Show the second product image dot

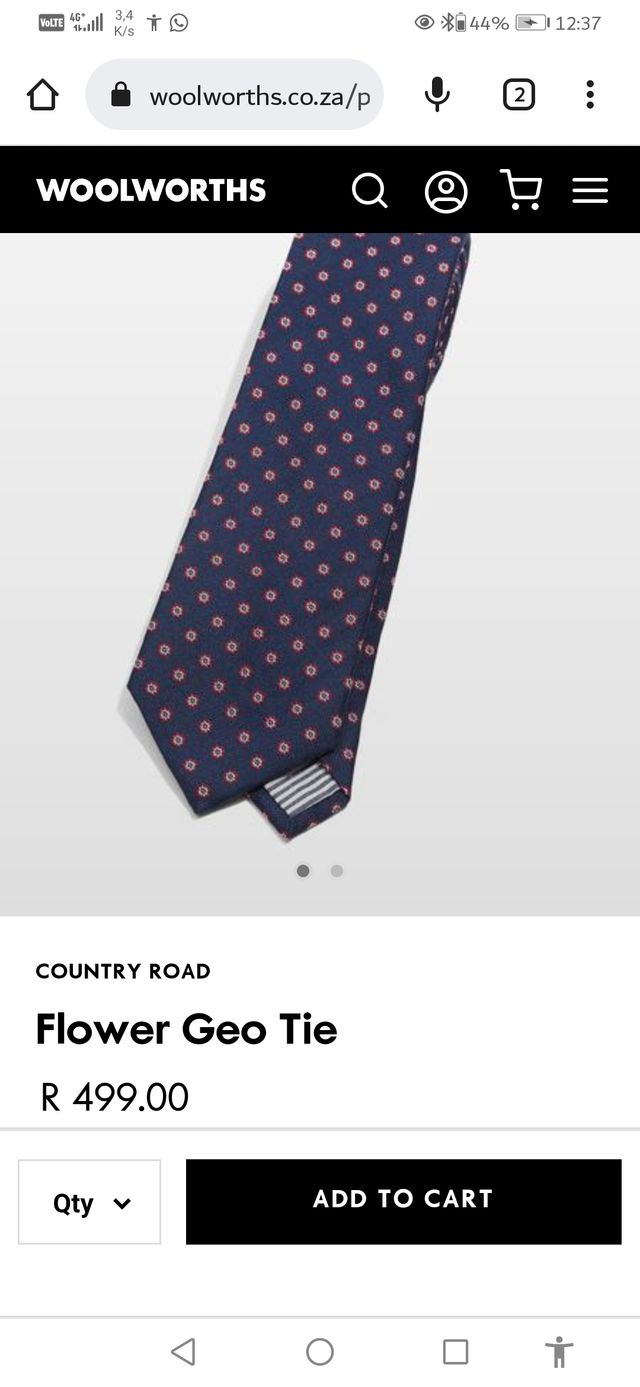click(337, 871)
